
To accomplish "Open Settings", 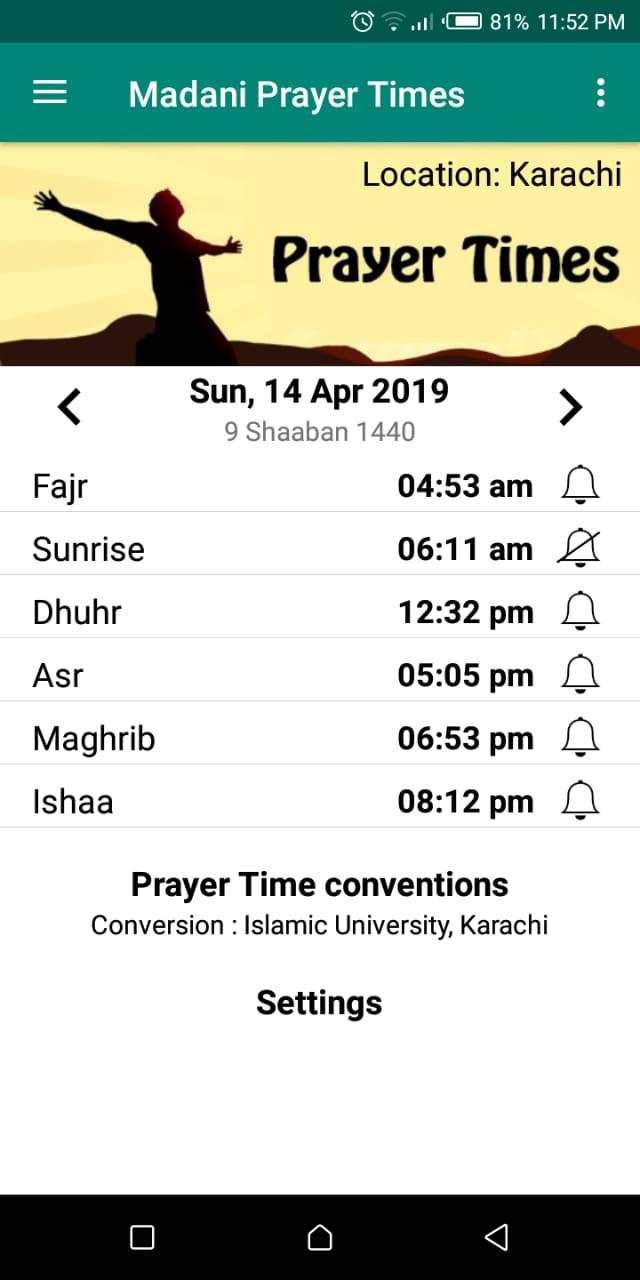I will 319,1003.
